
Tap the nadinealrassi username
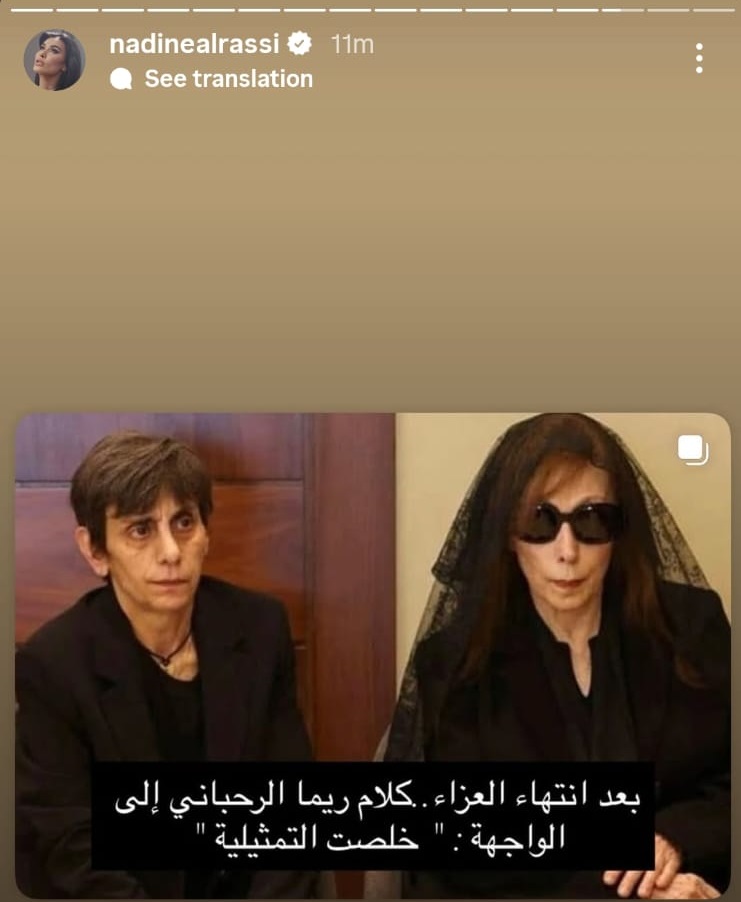[196, 44]
